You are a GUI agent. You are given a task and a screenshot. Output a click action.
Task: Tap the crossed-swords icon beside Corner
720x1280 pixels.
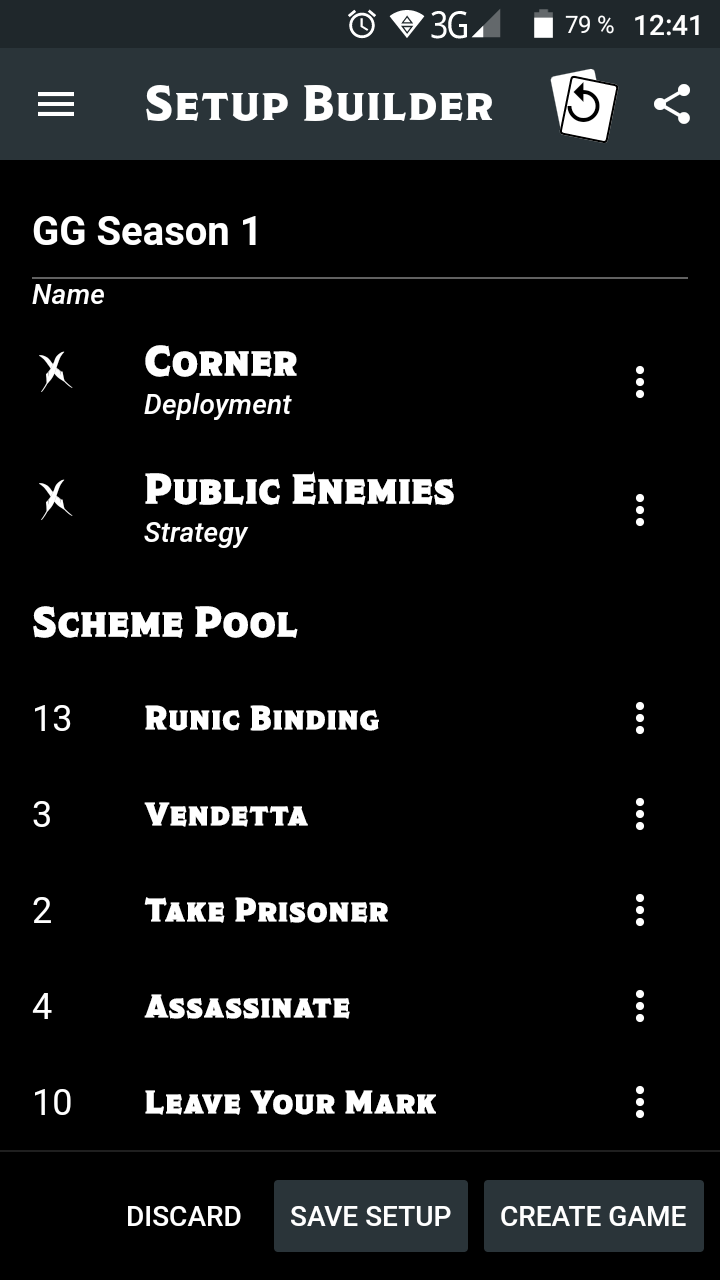56,371
